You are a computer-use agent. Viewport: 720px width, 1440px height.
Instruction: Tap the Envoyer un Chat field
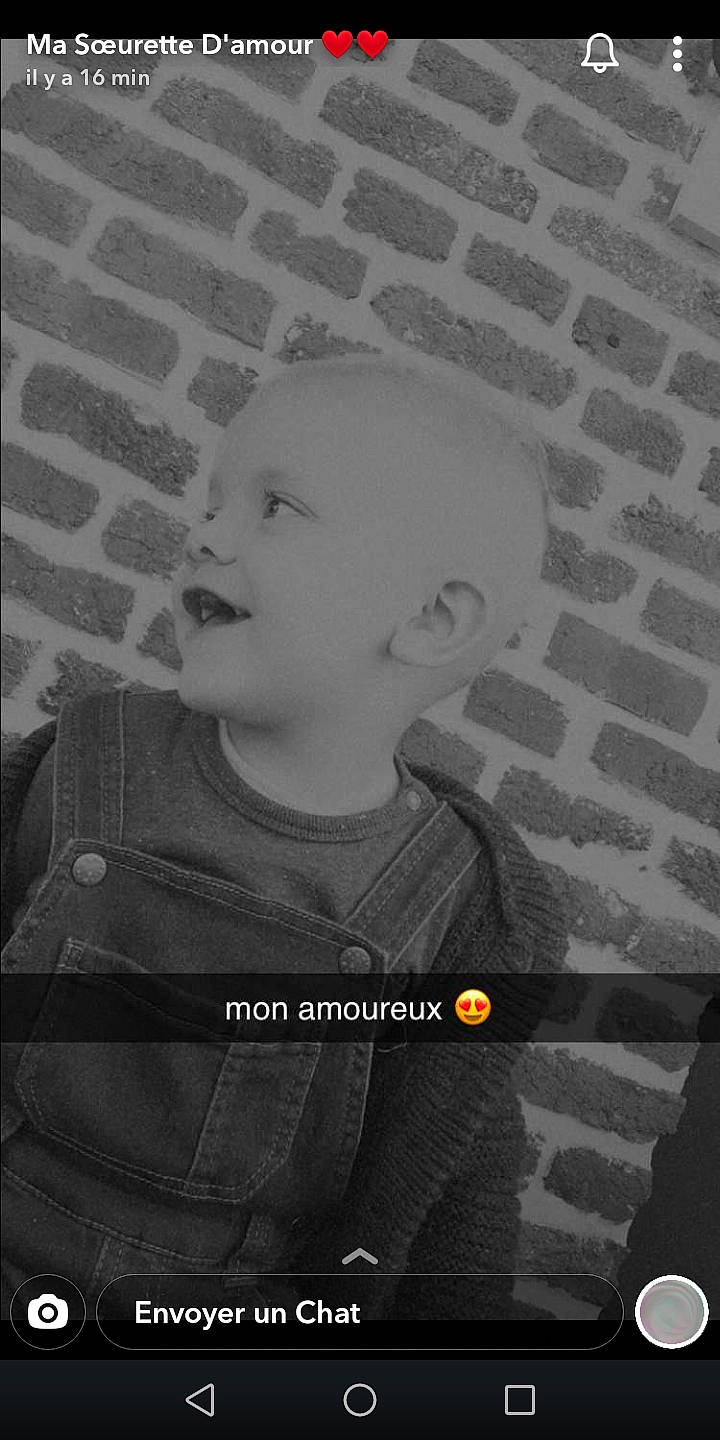click(360, 1313)
